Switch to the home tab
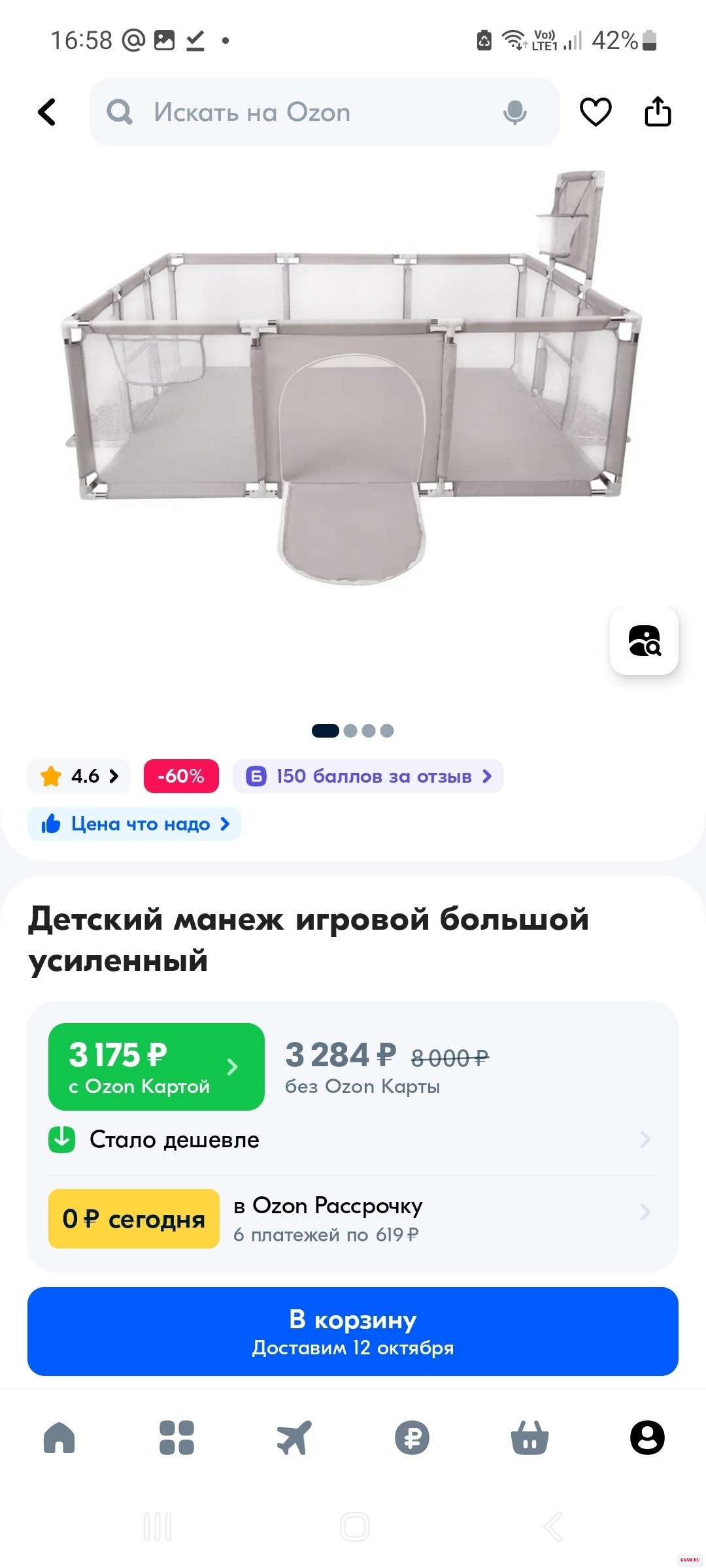The width and height of the screenshot is (706, 1568). (x=59, y=1437)
